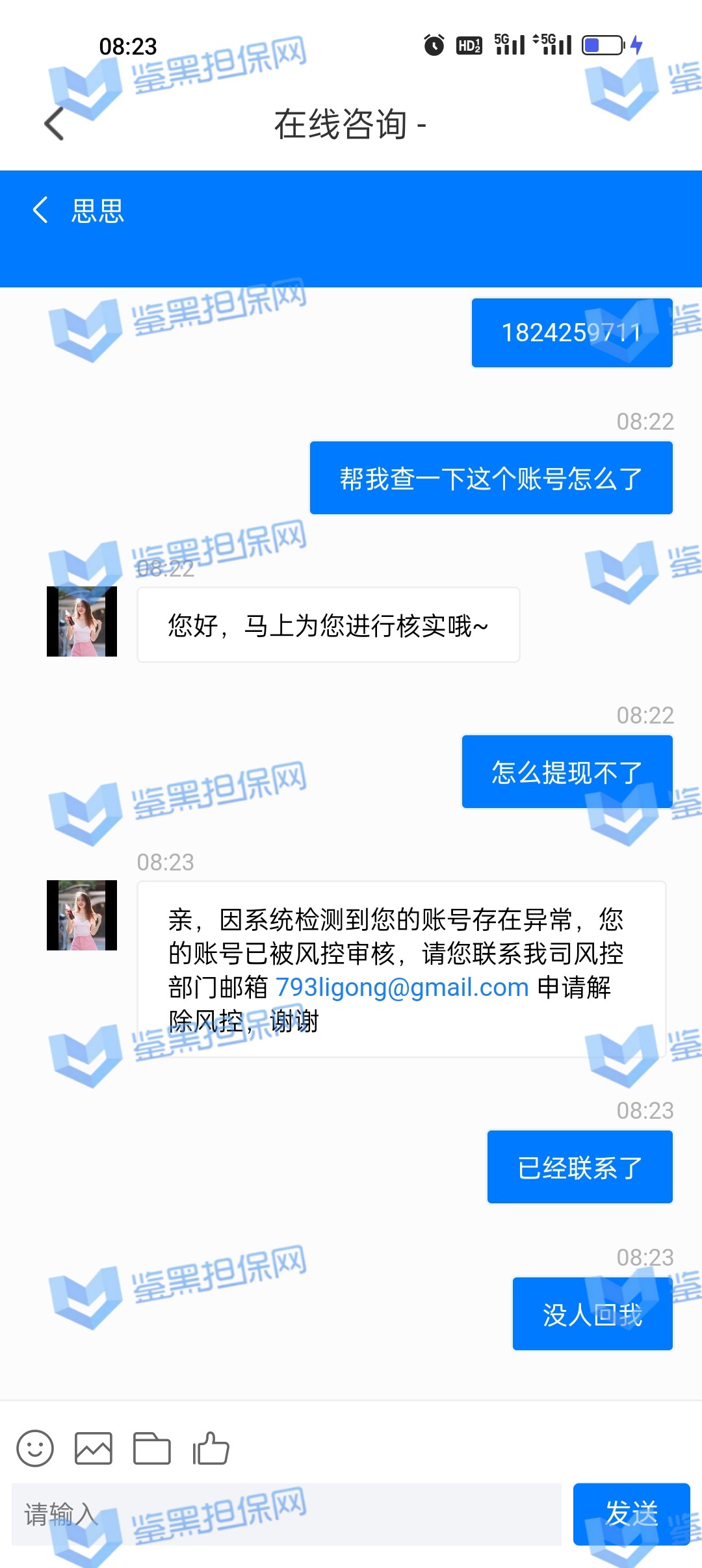
Task: Rate the service with thumbs up
Action: pyautogui.click(x=211, y=1448)
